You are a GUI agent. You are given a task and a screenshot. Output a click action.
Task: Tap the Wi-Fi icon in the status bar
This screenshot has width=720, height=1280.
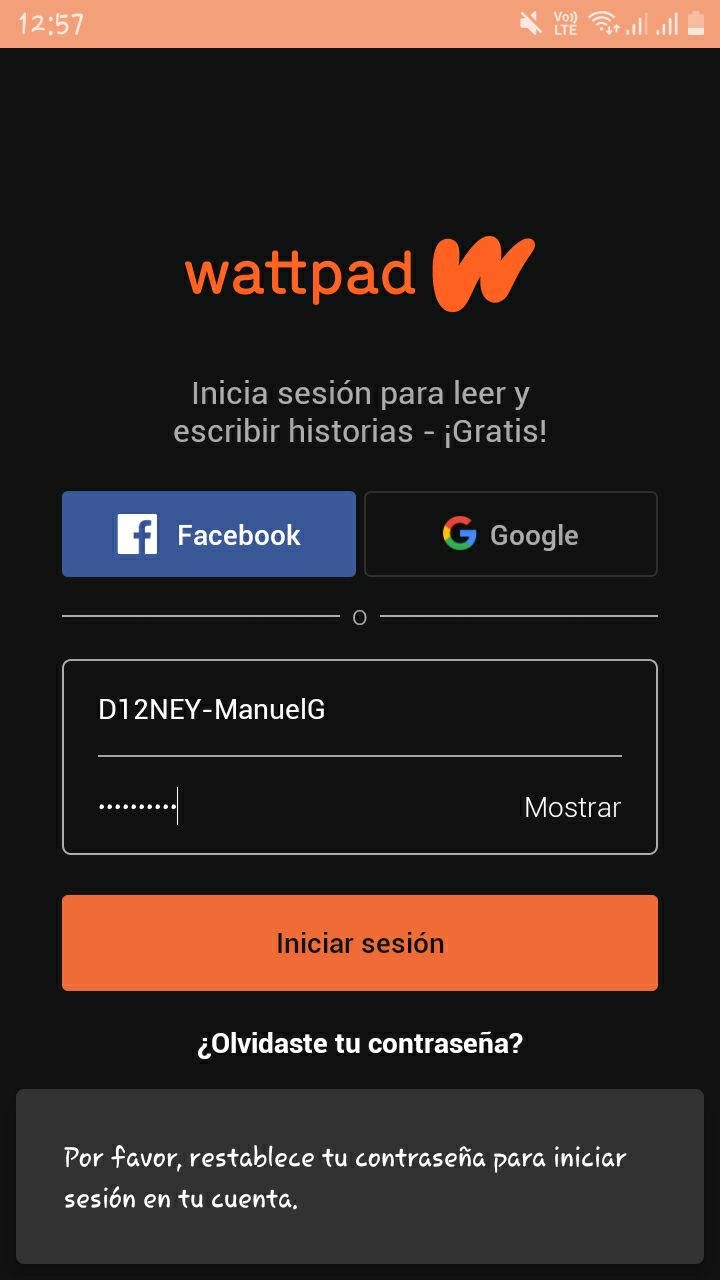click(x=602, y=22)
